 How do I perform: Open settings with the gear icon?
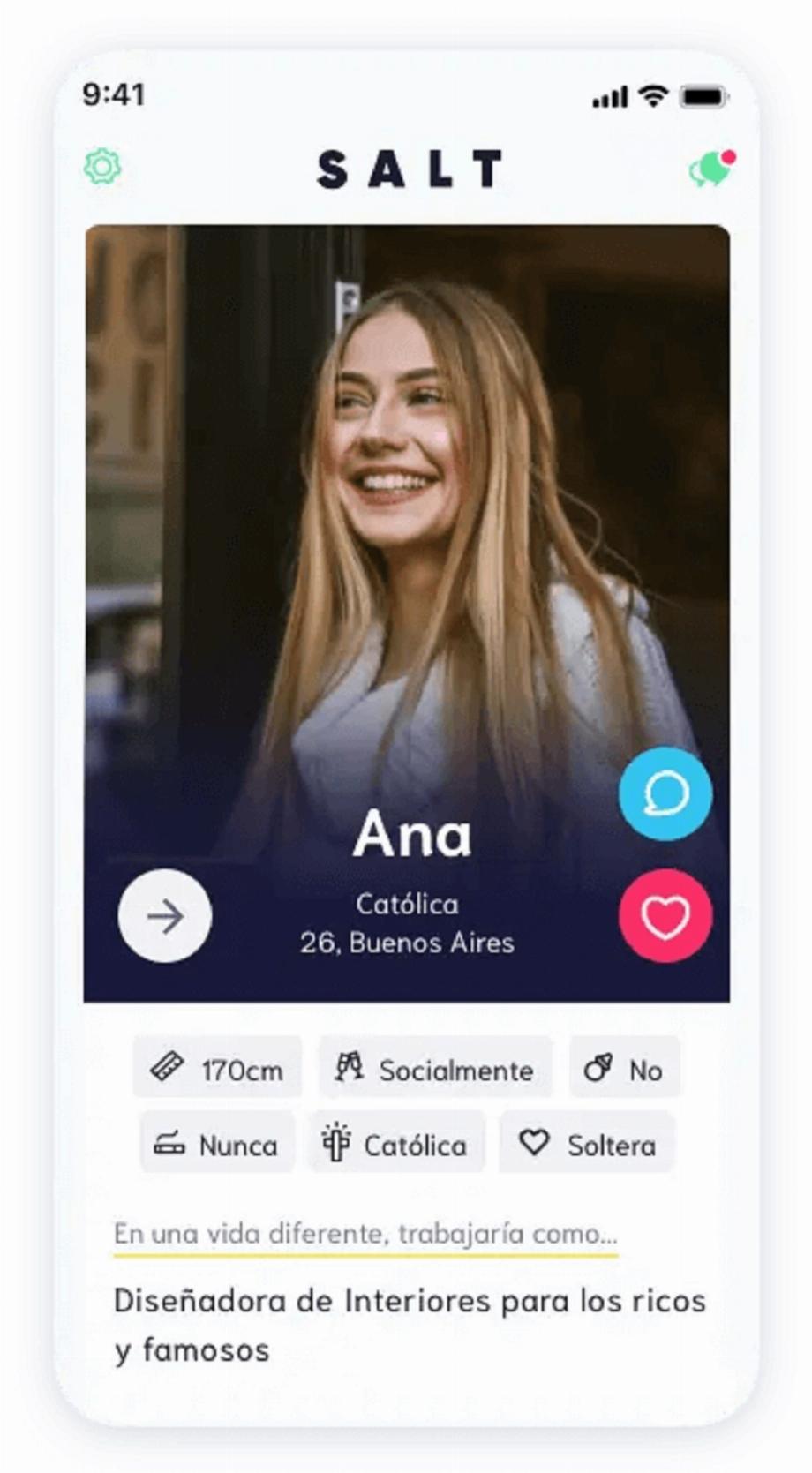pos(102,167)
